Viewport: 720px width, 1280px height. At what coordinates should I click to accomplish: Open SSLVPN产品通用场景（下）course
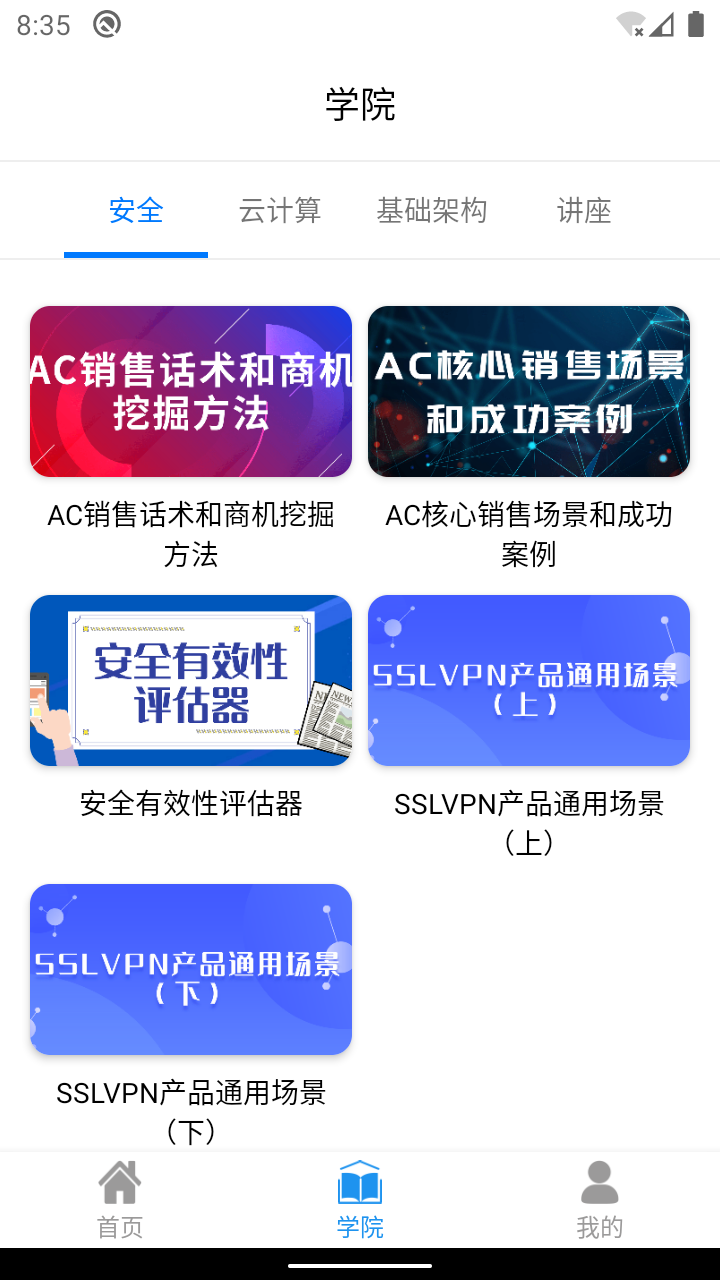click(x=191, y=969)
